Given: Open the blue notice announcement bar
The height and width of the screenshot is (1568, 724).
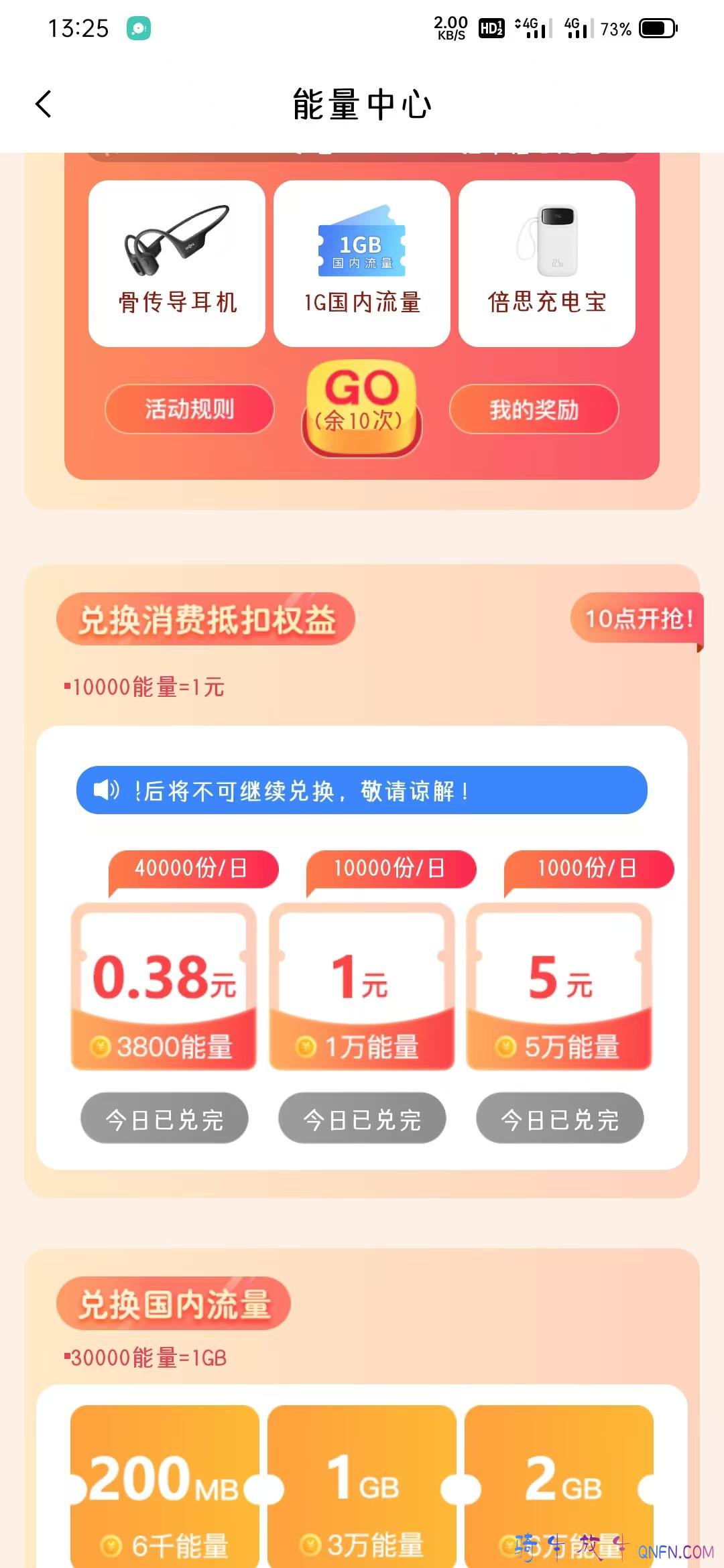Looking at the screenshot, I should click(362, 790).
